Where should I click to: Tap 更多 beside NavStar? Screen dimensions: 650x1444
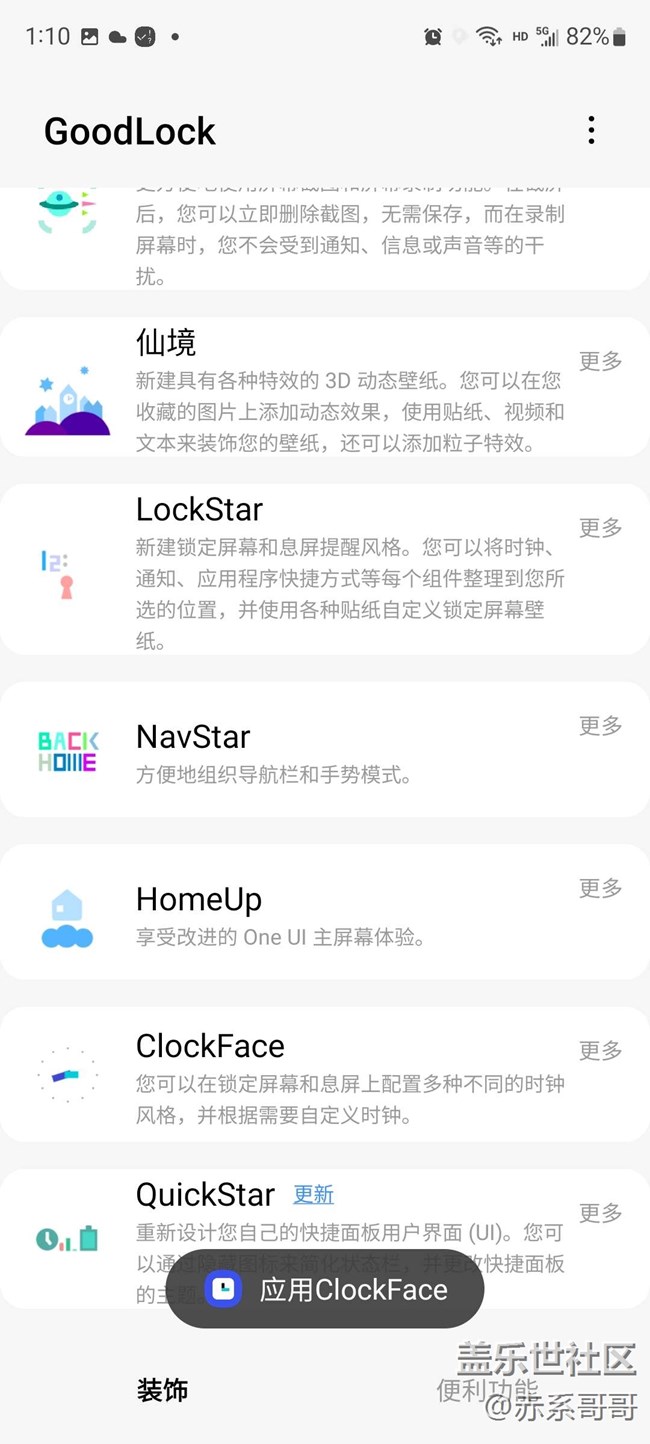pyautogui.click(x=600, y=725)
